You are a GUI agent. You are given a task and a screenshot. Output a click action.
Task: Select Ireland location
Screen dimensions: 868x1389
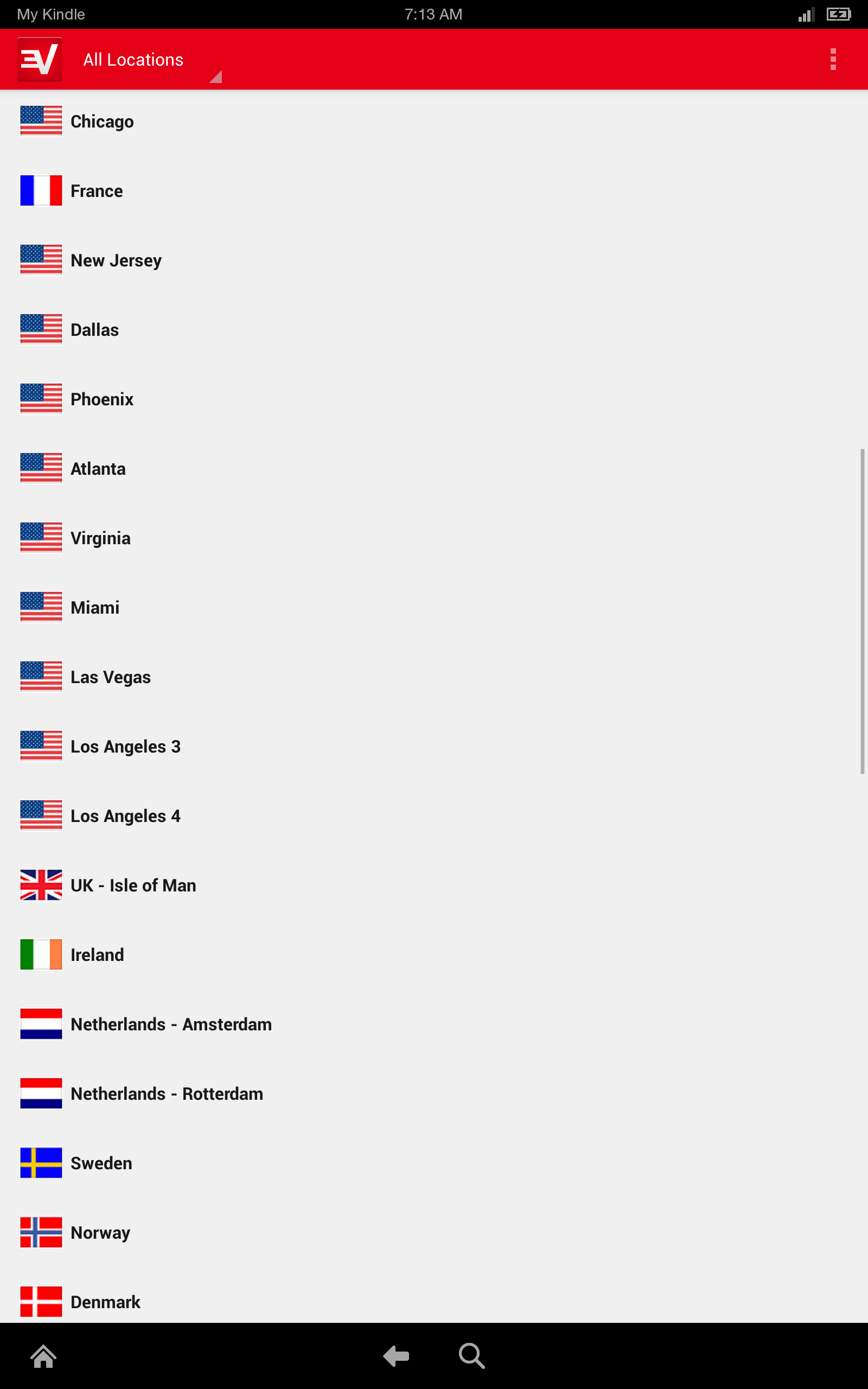point(97,955)
